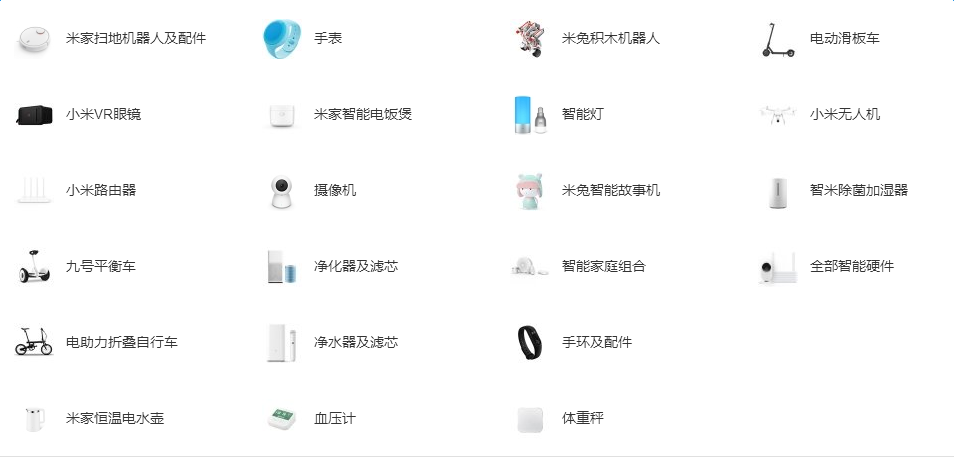Open 米家扫地机器人及配件 category
The width and height of the screenshot is (954, 457).
click(x=135, y=39)
